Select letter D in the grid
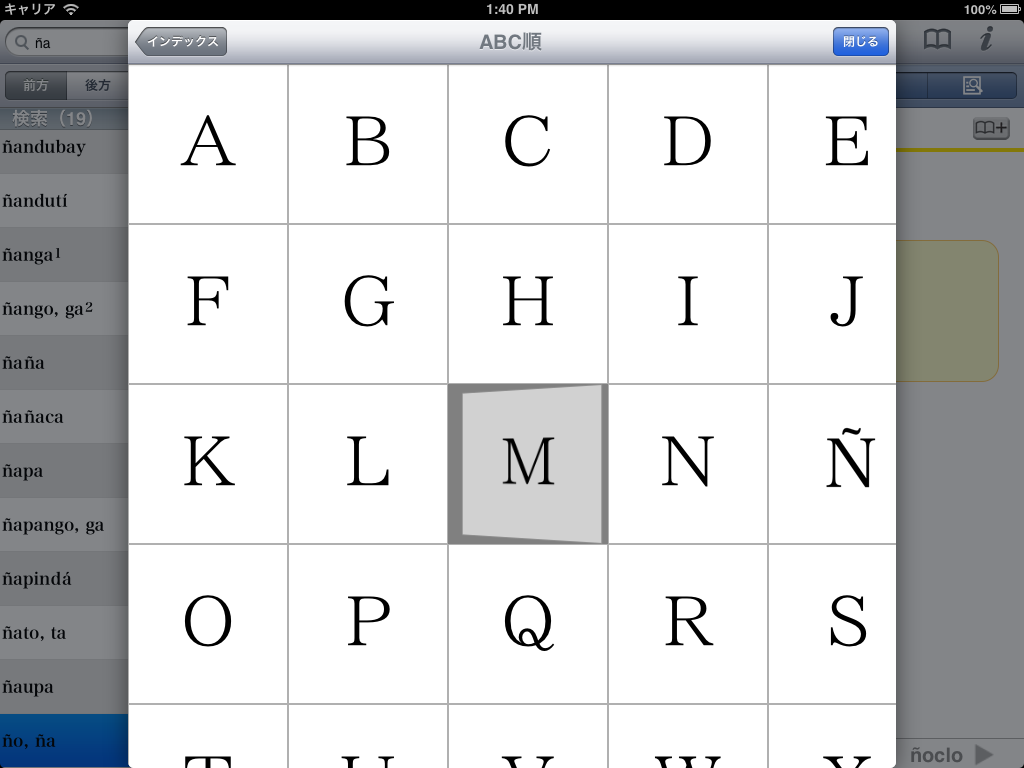Viewport: 1024px width, 768px height. 688,144
